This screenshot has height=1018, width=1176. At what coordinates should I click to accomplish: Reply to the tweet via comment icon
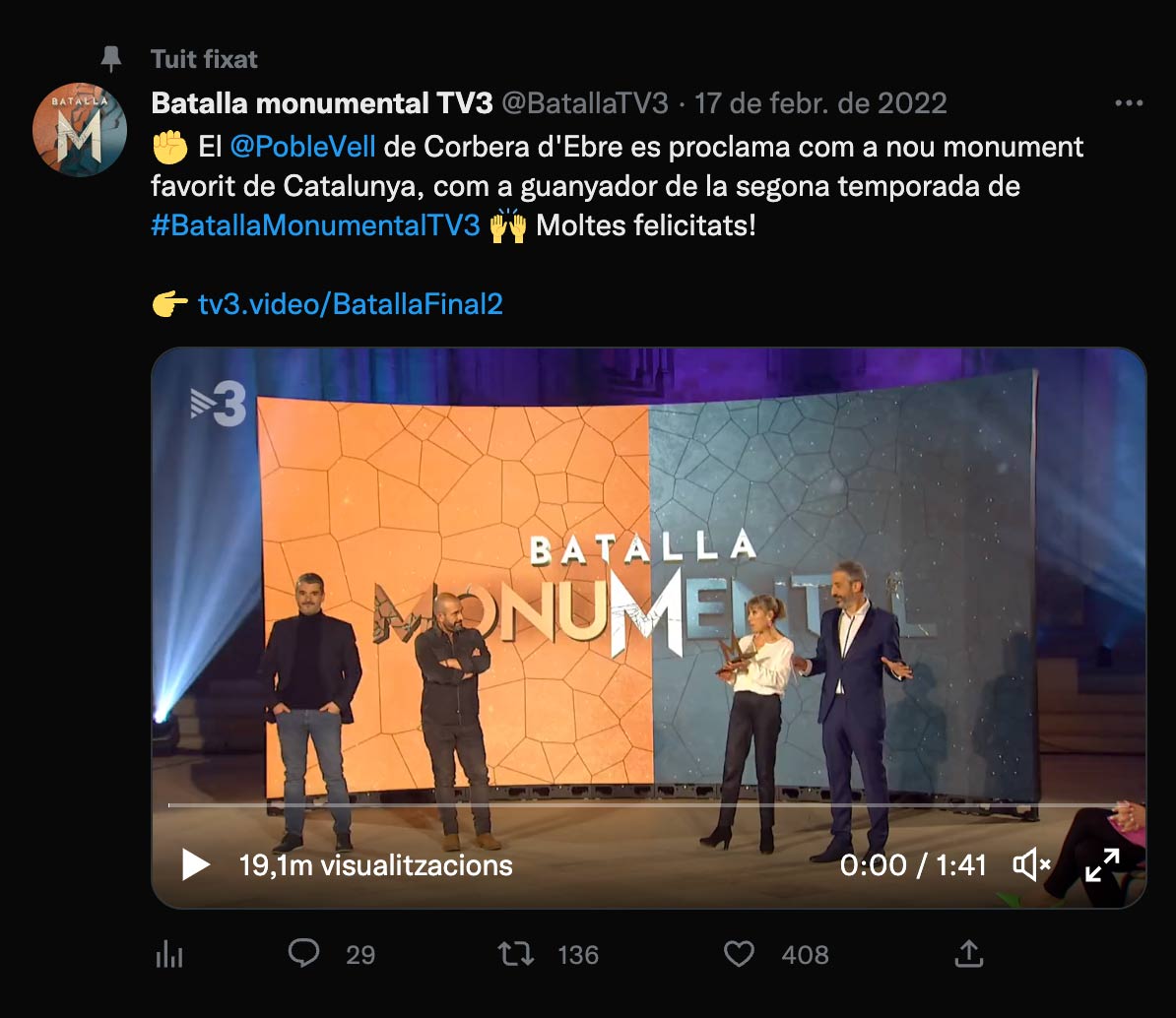(x=303, y=953)
